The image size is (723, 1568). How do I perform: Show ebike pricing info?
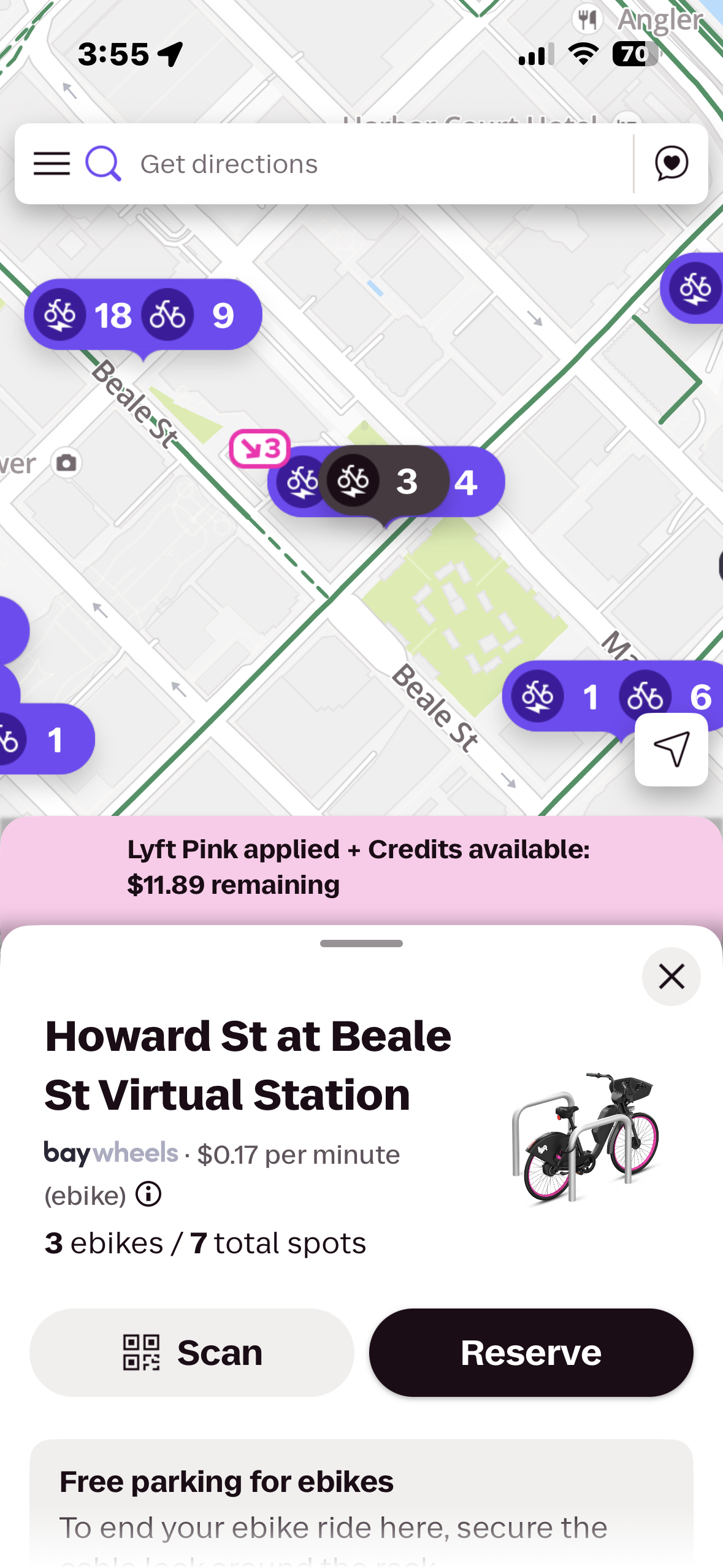point(148,1194)
